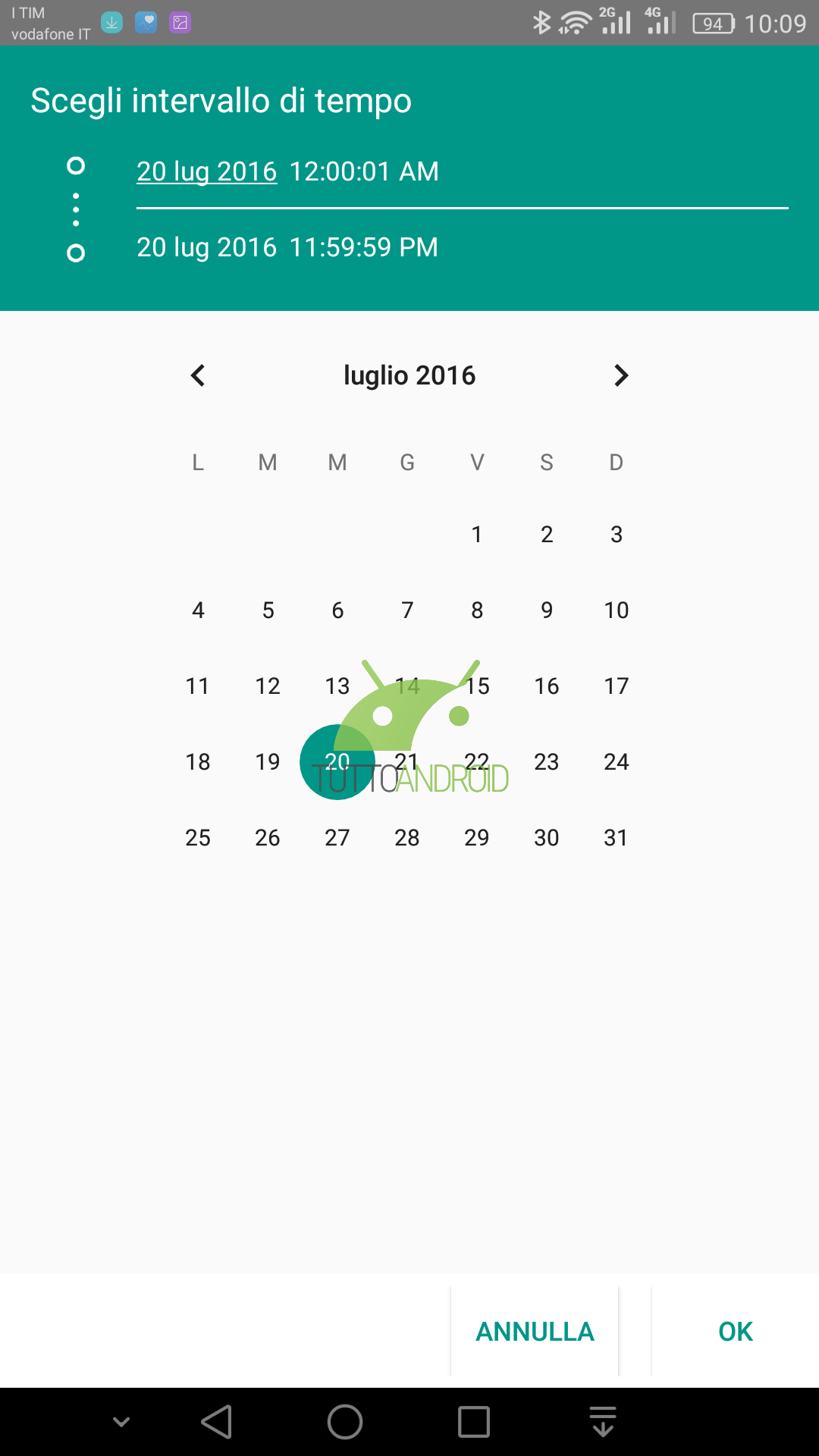Go to the previous month
Viewport: 819px width, 1456px height.
(x=198, y=375)
